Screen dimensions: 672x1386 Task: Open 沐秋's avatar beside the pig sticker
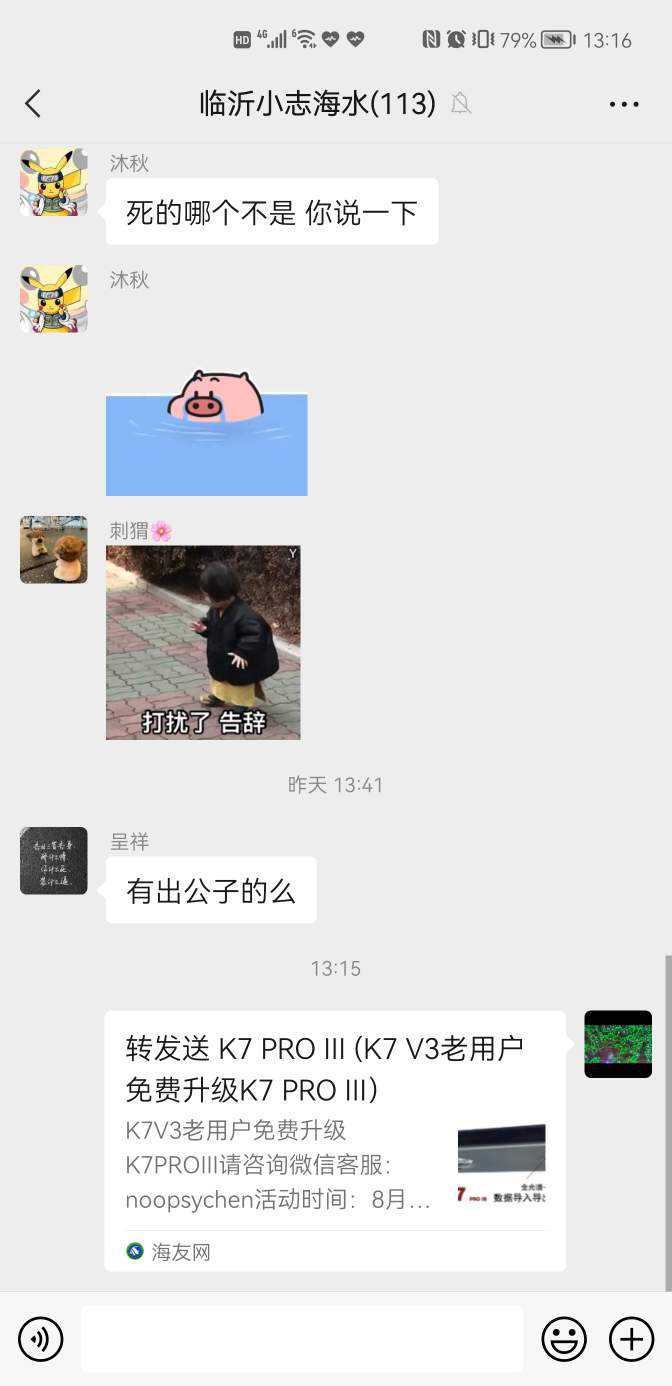pyautogui.click(x=54, y=299)
